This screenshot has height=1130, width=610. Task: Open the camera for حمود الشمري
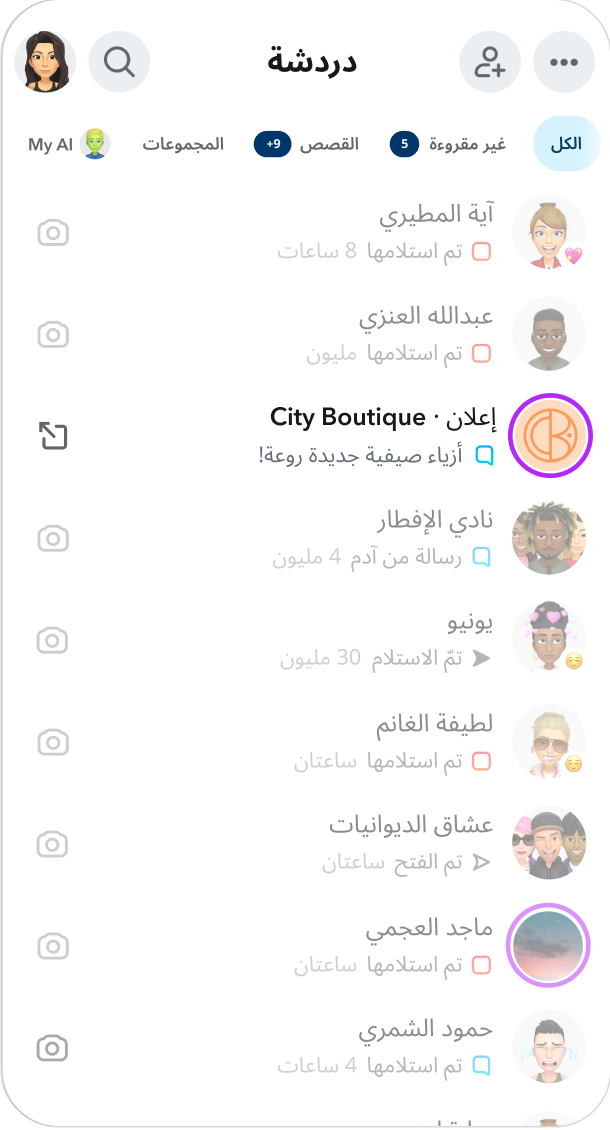tap(53, 1048)
